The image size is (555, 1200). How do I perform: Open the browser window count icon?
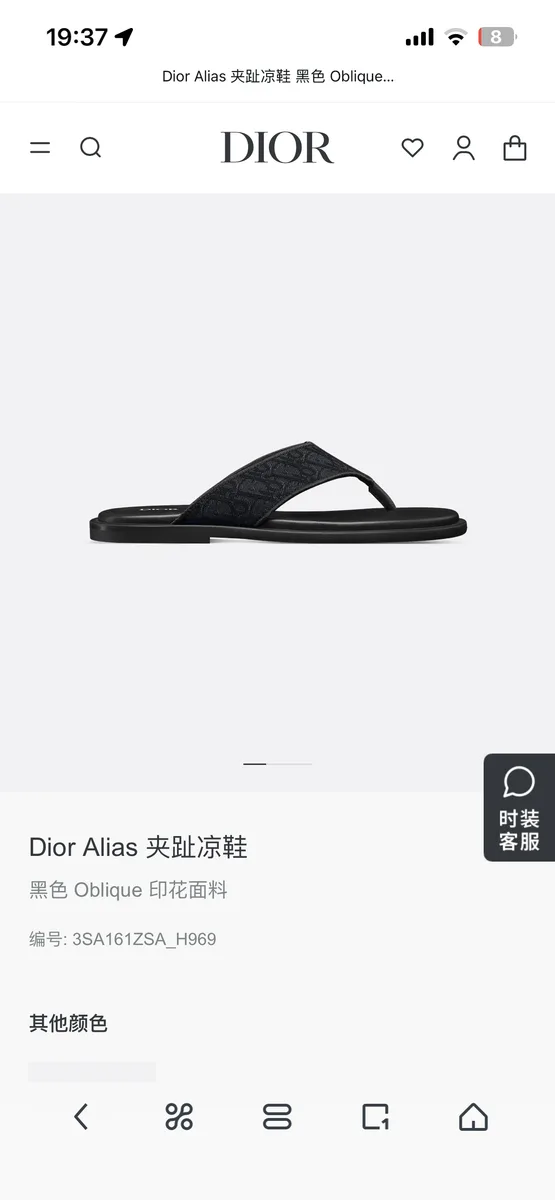375,1117
